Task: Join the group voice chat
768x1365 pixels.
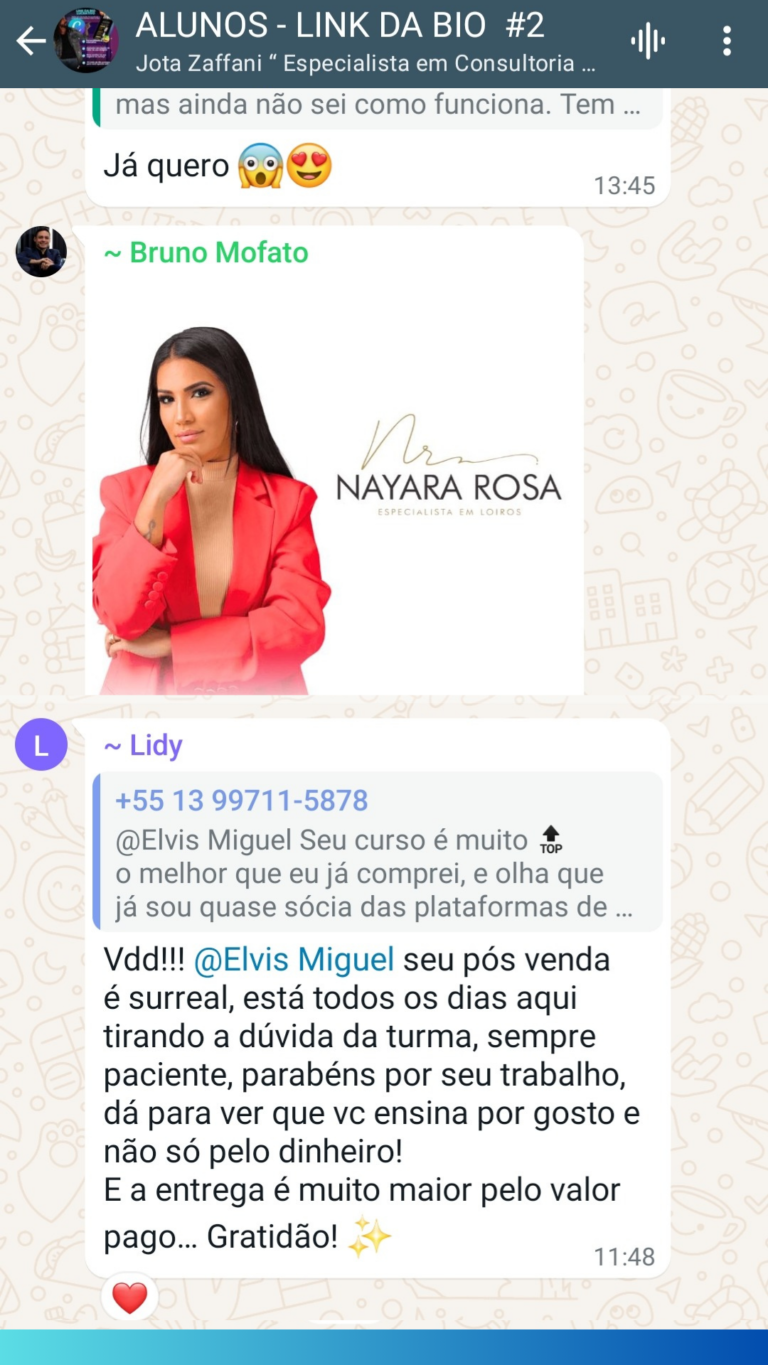Action: coord(648,42)
